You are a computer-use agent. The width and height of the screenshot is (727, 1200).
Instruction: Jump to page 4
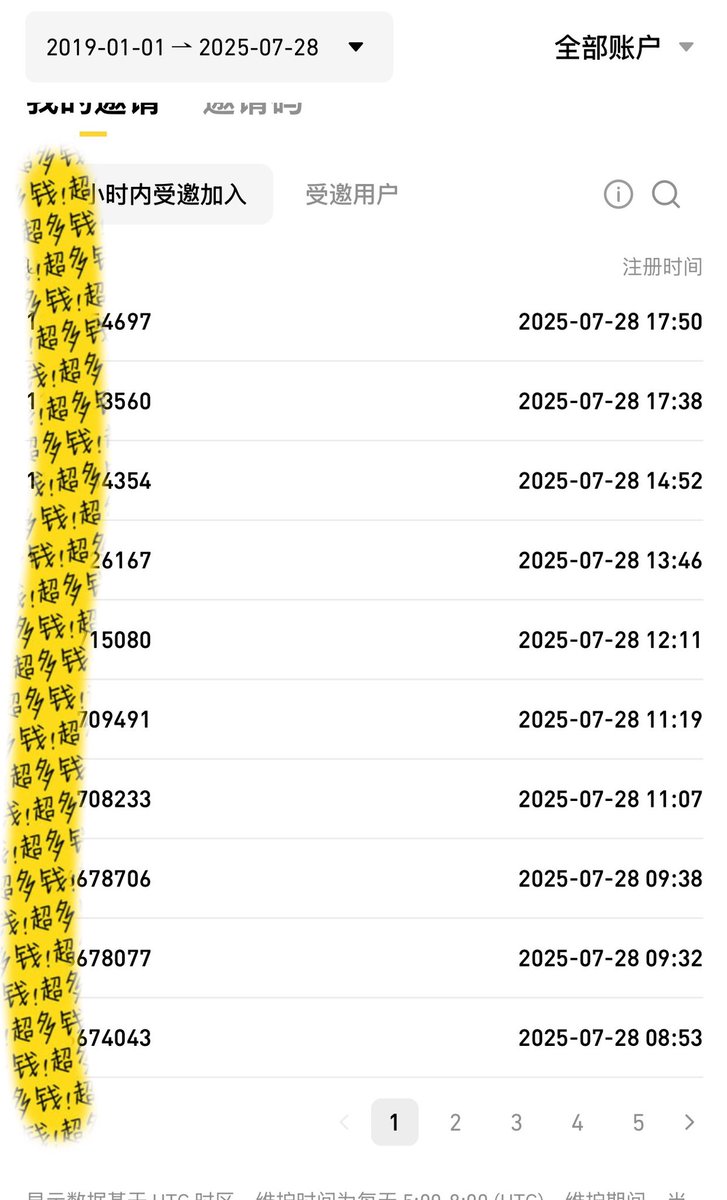click(577, 1123)
